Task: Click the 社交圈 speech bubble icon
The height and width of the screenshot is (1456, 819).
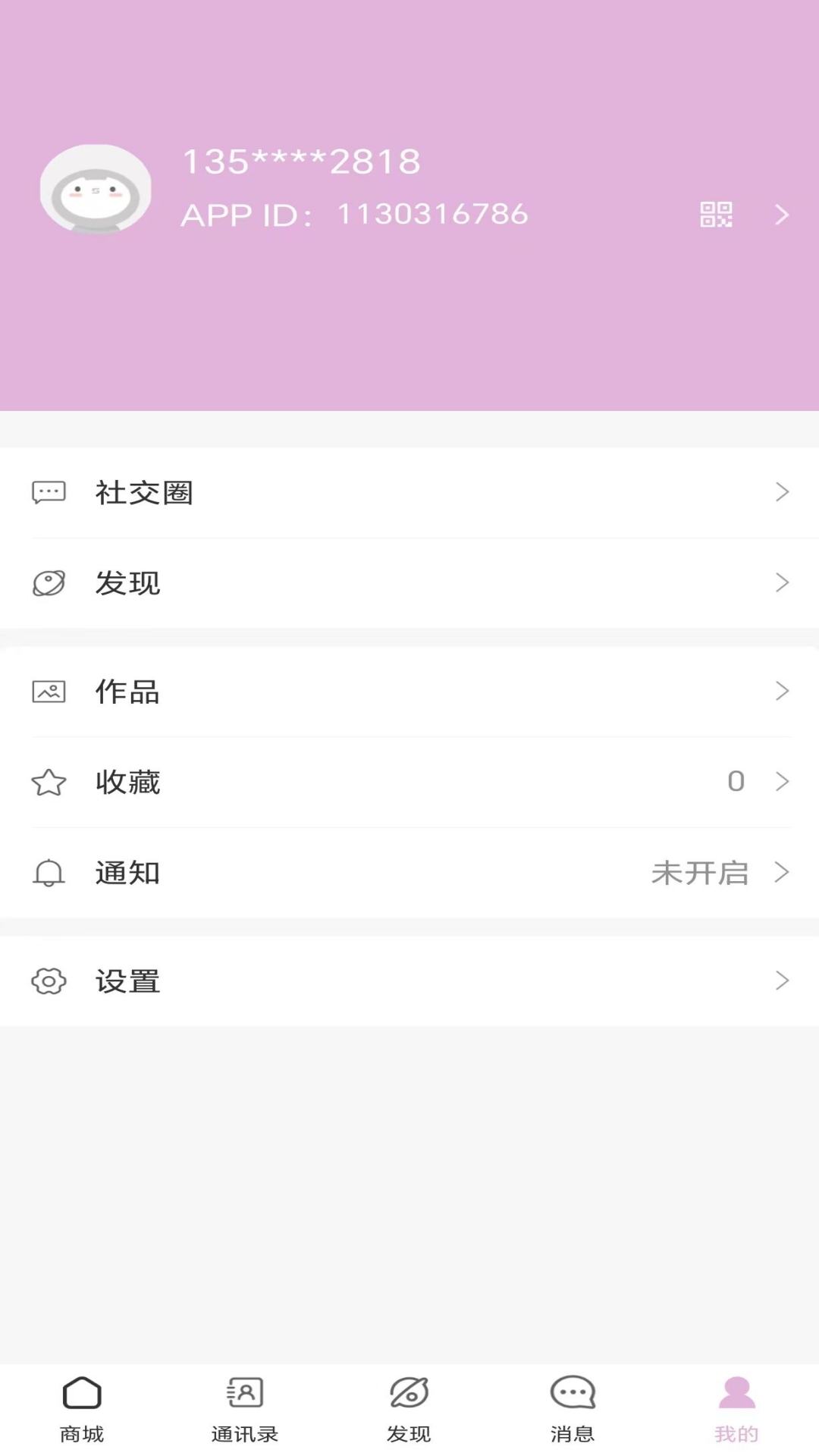Action: pyautogui.click(x=49, y=492)
